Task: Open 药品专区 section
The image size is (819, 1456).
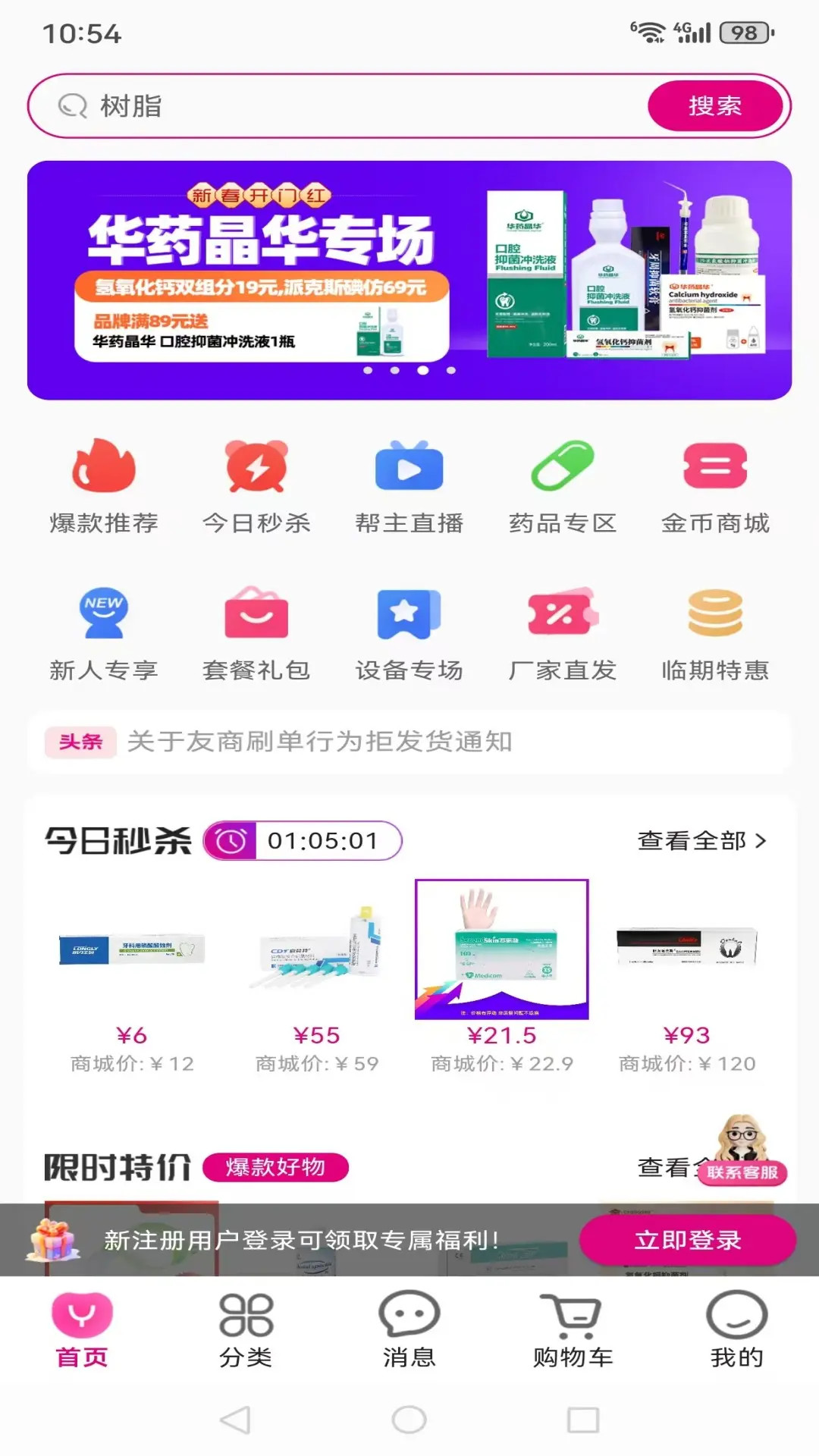Action: [x=563, y=486]
